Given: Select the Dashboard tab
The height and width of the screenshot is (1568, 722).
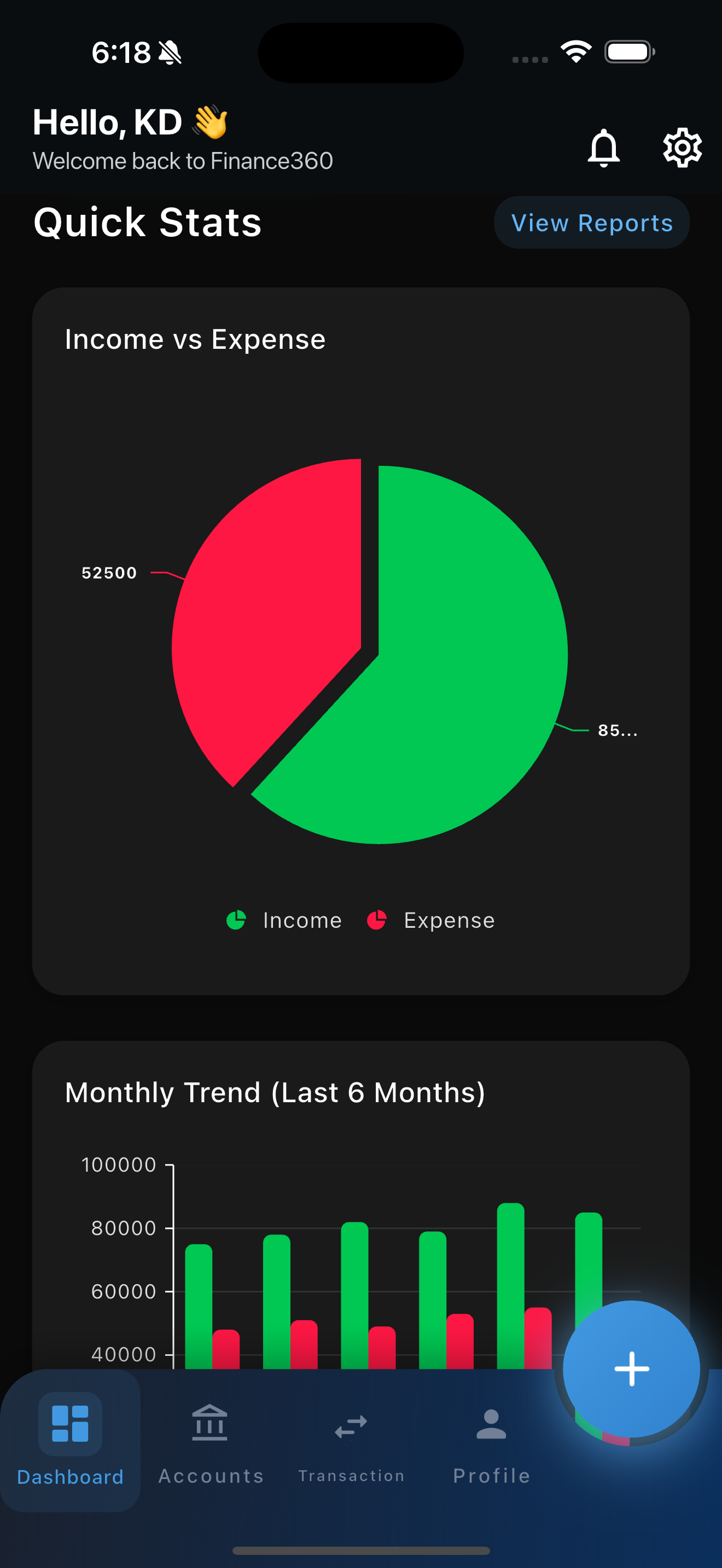Looking at the screenshot, I should tap(70, 1443).
